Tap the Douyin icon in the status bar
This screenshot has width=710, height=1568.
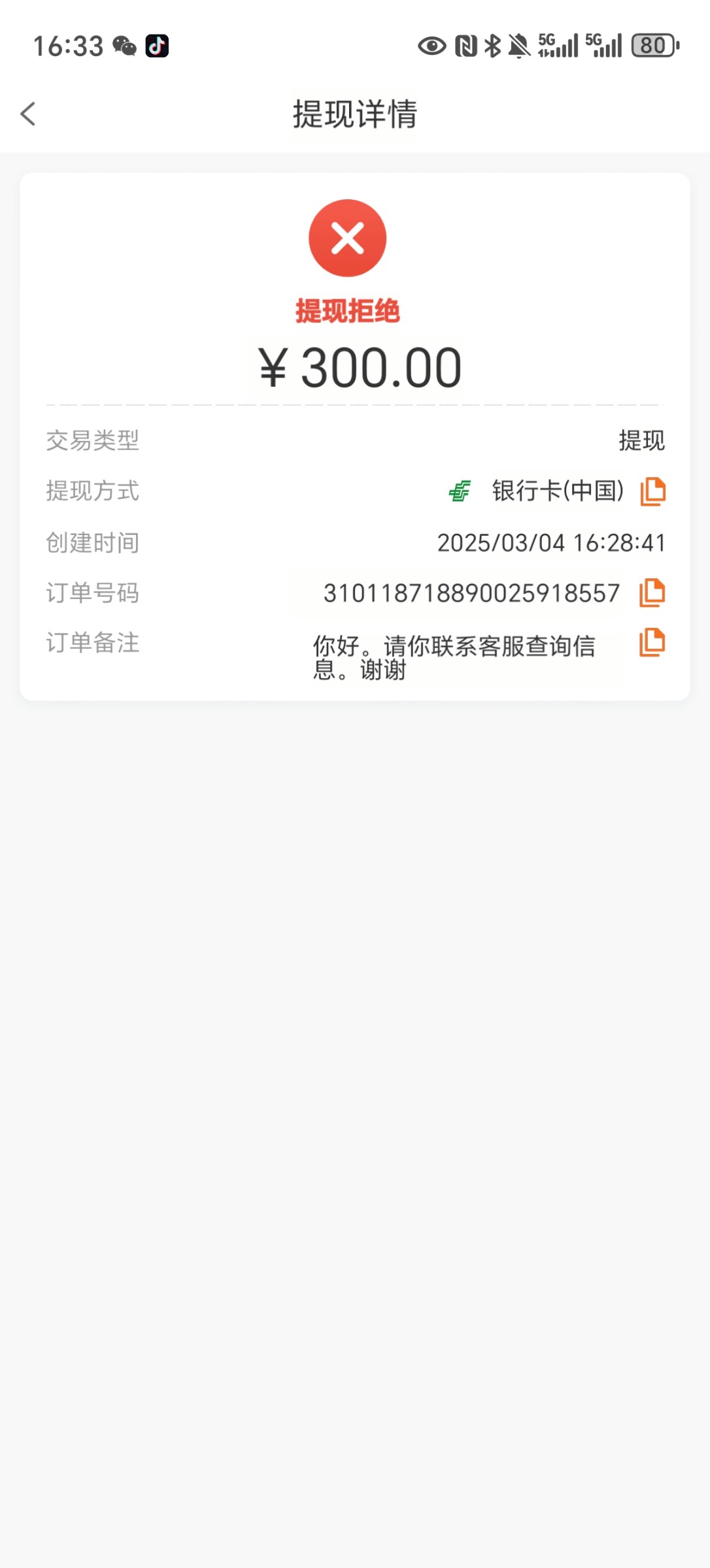click(155, 46)
